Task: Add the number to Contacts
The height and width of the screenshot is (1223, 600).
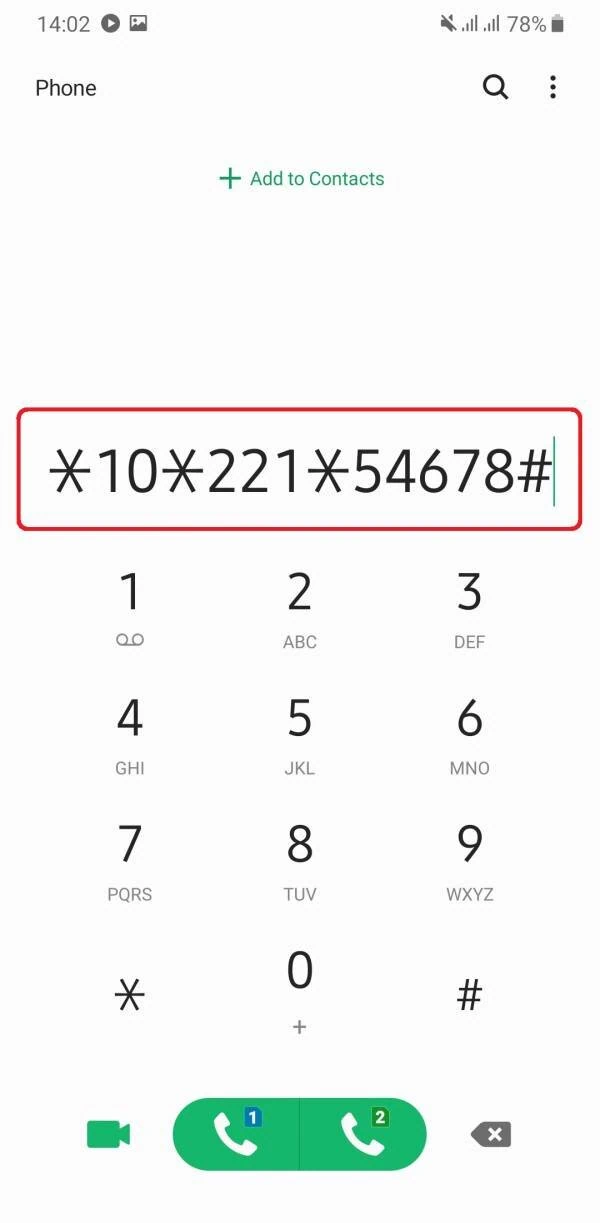Action: click(301, 179)
